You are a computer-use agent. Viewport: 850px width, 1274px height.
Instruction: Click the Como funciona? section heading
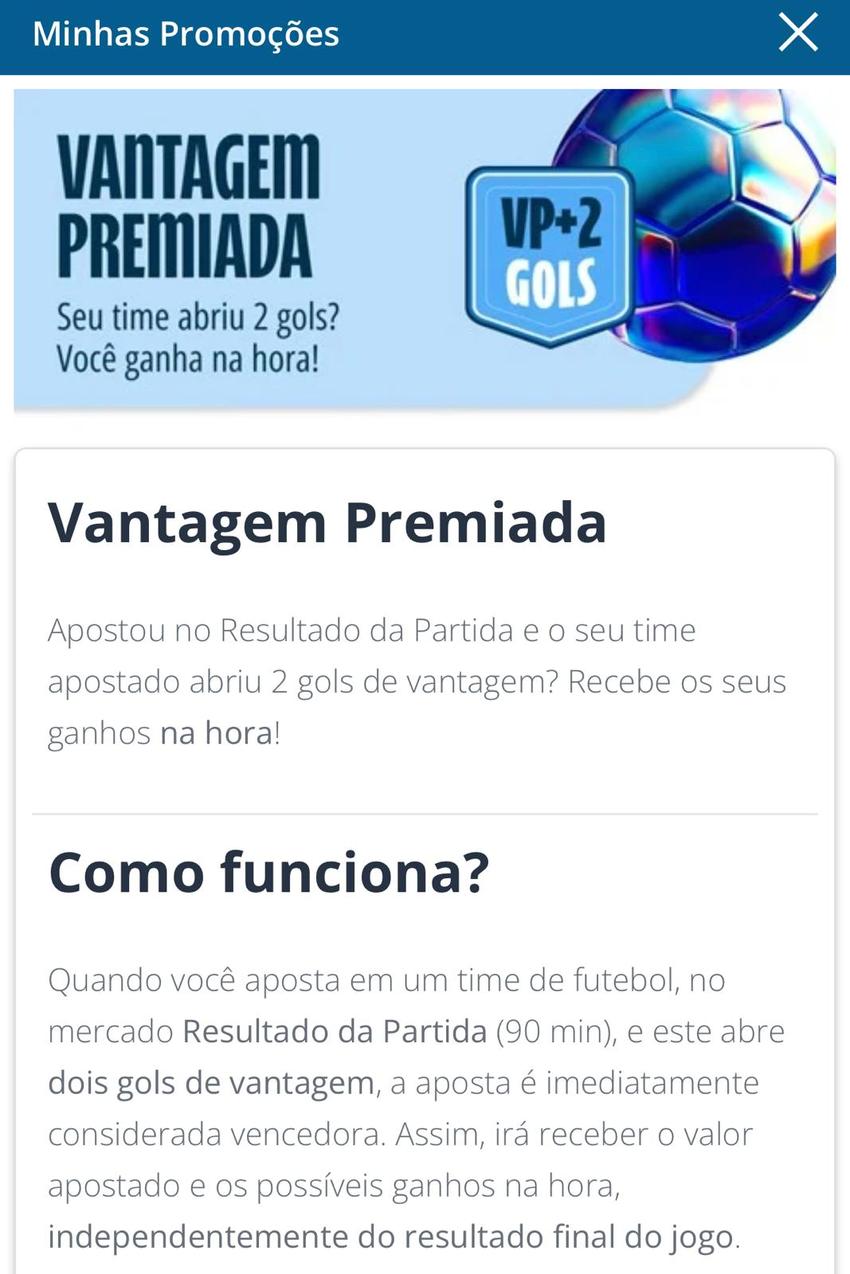pyautogui.click(x=270, y=870)
